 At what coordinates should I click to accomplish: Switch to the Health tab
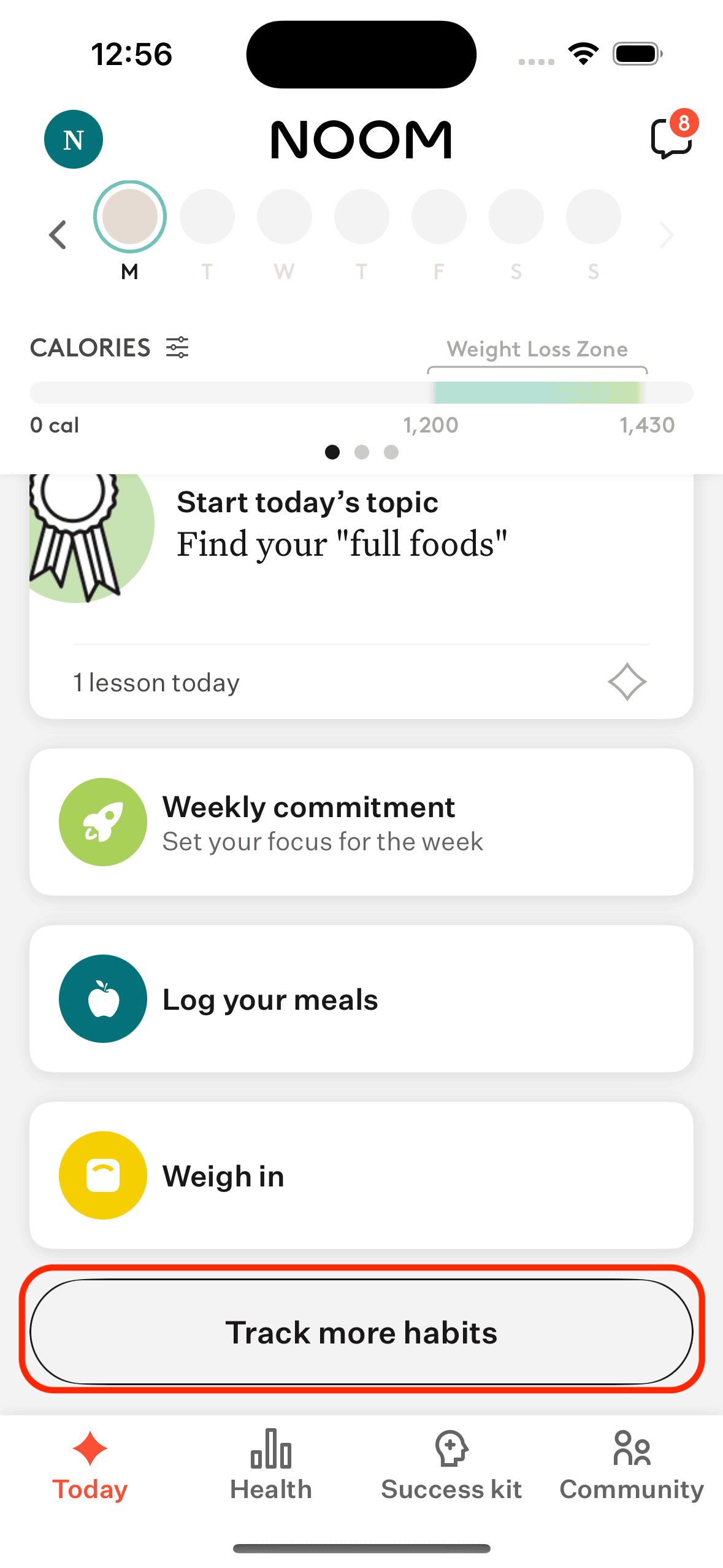[271, 1465]
